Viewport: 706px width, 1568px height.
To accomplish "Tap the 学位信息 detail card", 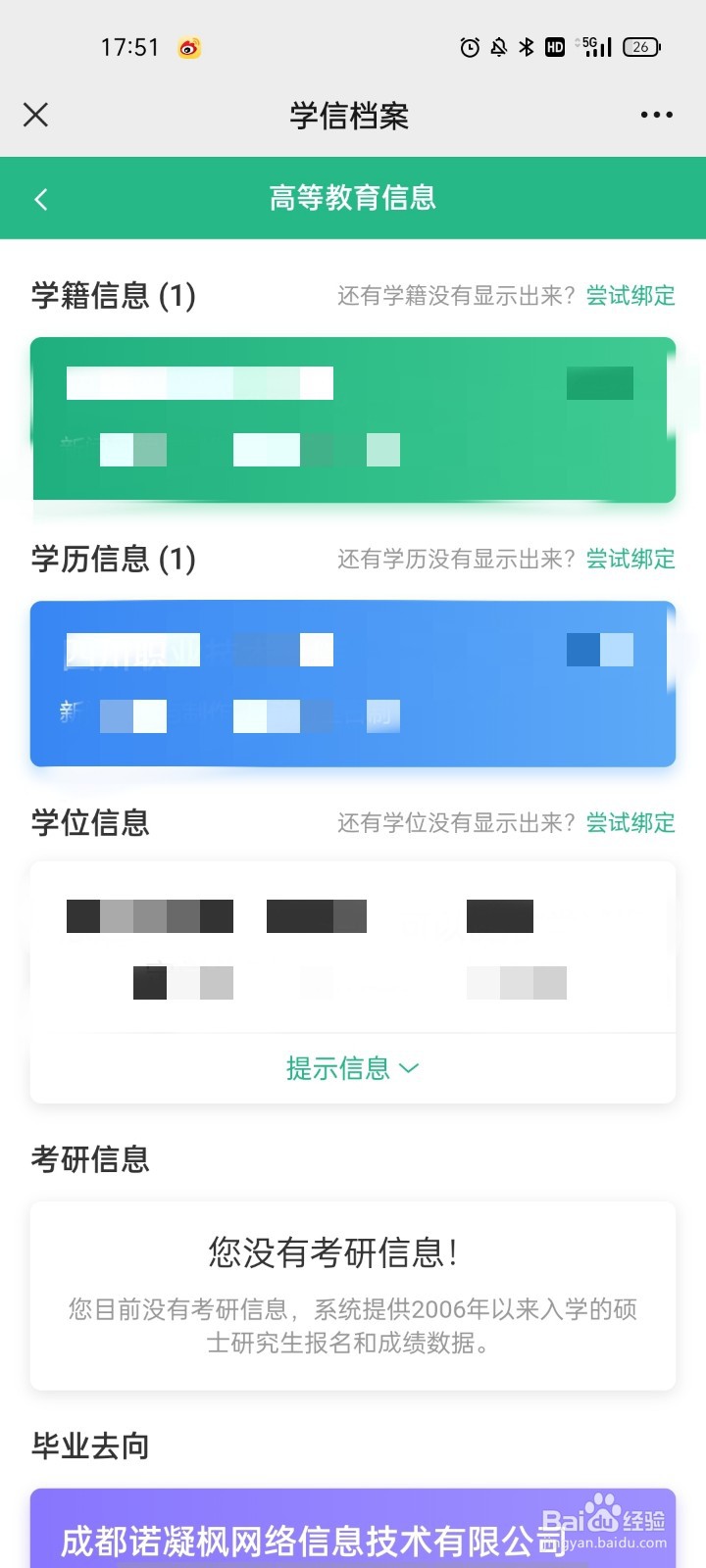I will (353, 946).
